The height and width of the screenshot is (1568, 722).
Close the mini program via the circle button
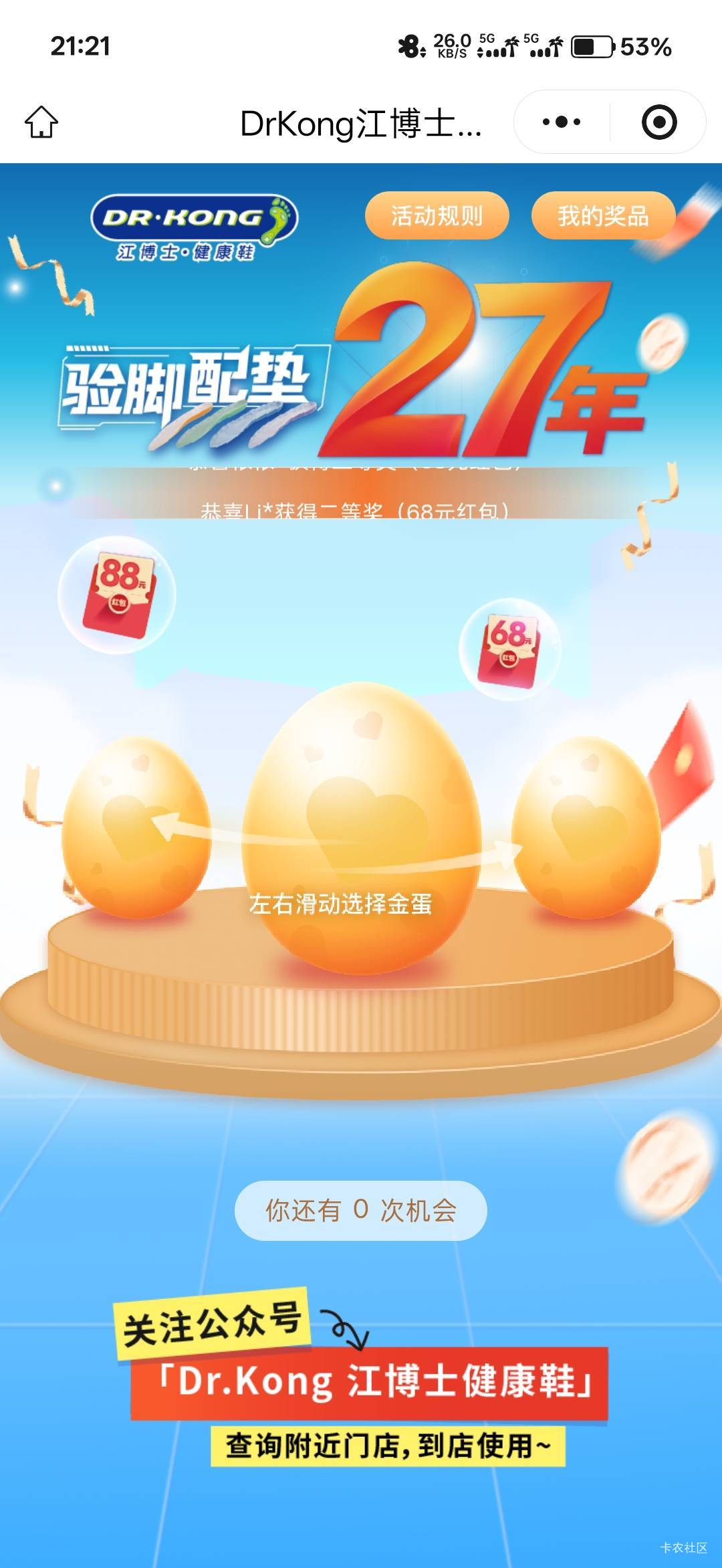pyautogui.click(x=659, y=122)
